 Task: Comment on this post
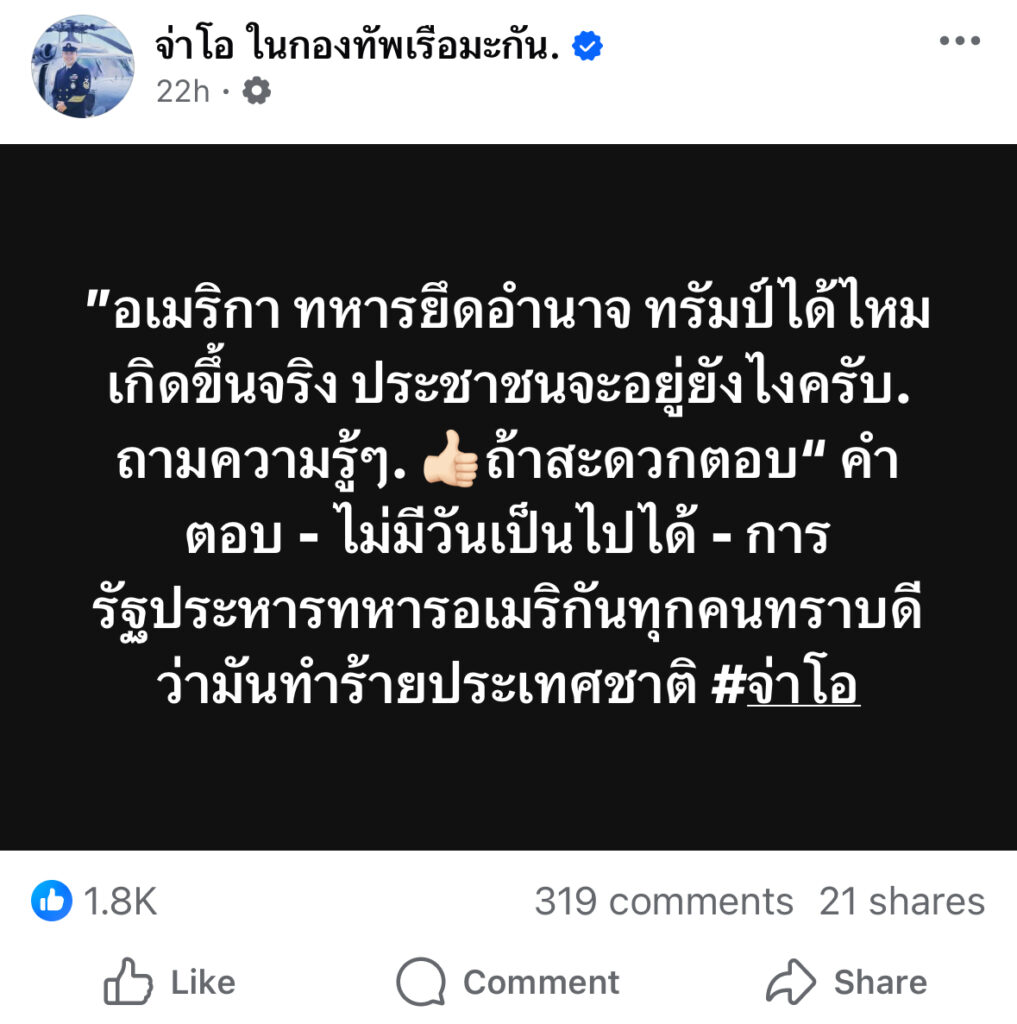click(508, 982)
